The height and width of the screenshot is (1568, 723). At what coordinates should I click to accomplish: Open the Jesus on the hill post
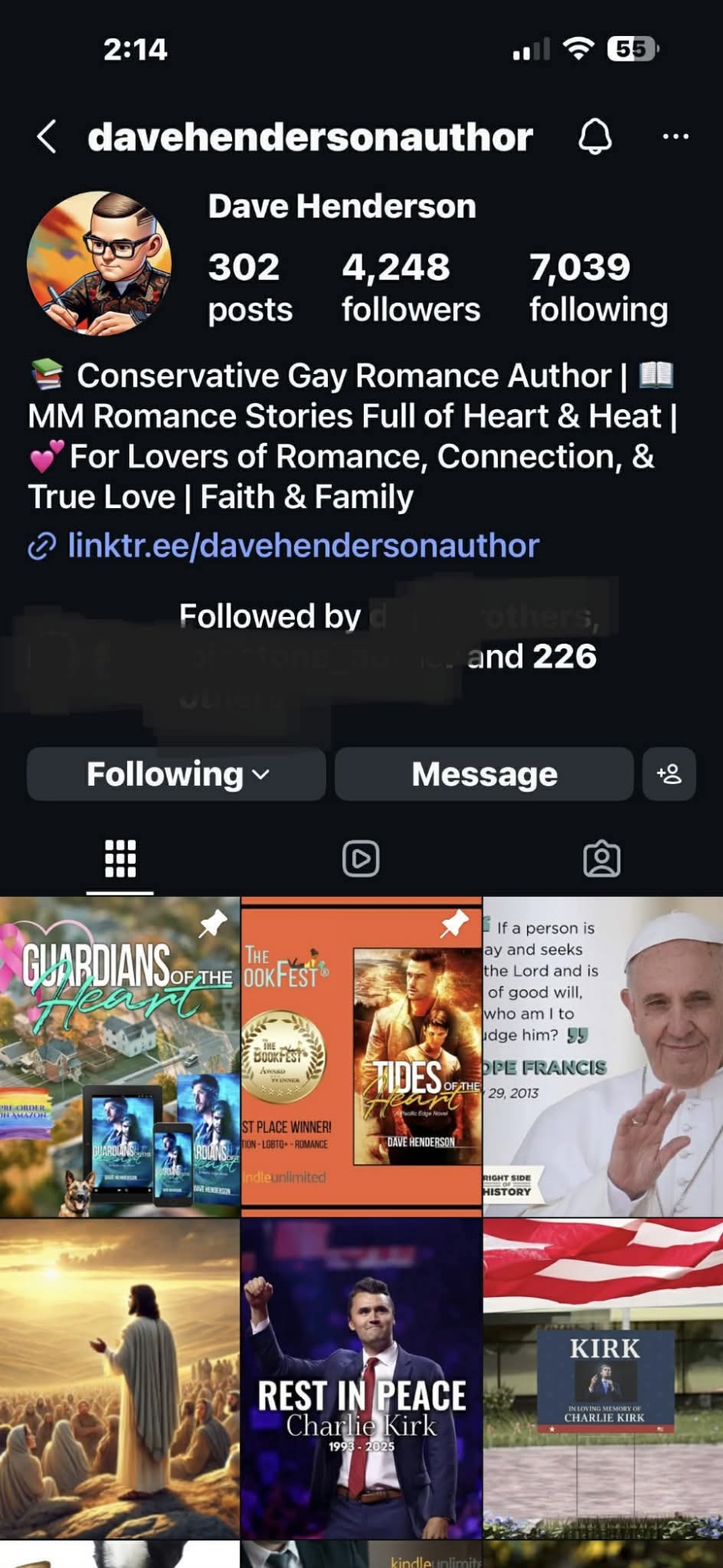point(120,1378)
